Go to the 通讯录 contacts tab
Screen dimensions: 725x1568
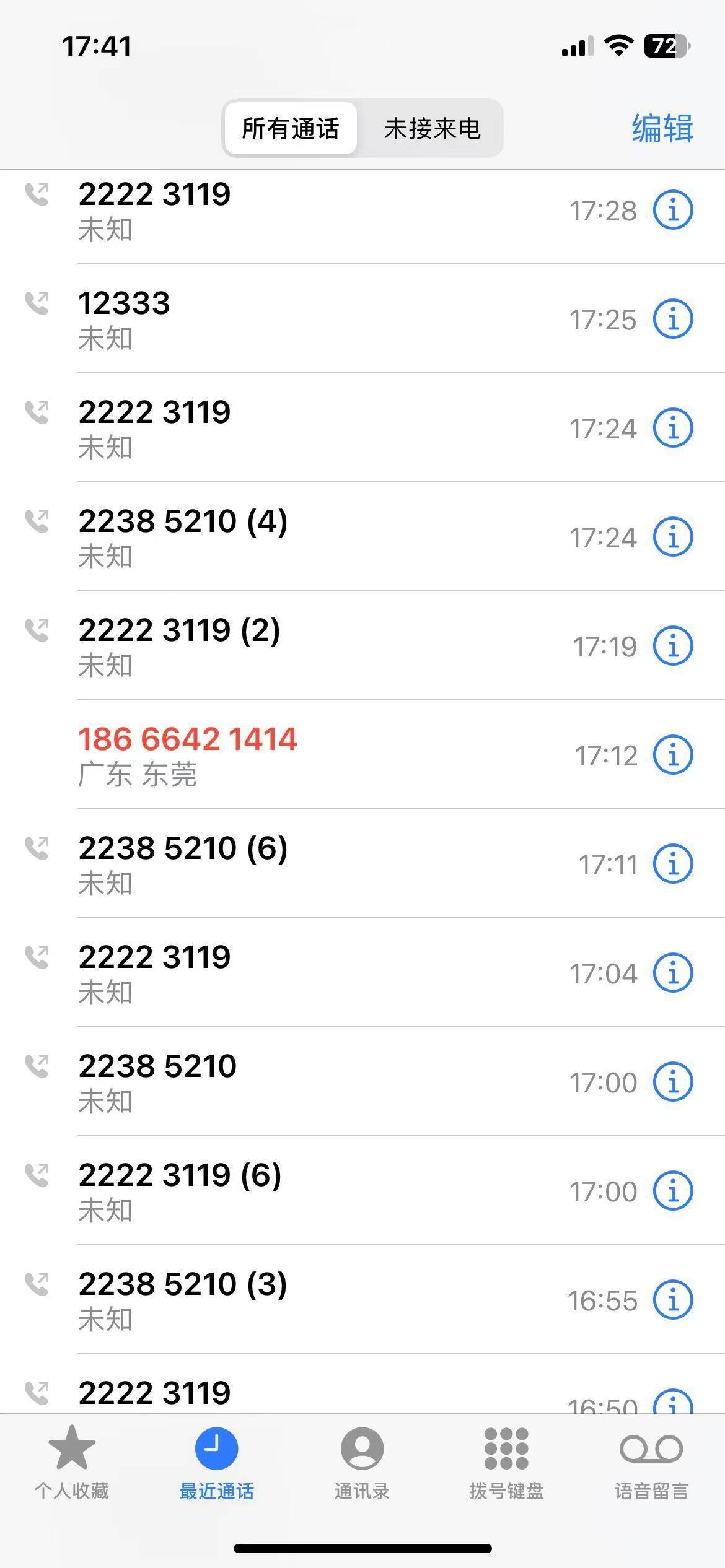362,1463
